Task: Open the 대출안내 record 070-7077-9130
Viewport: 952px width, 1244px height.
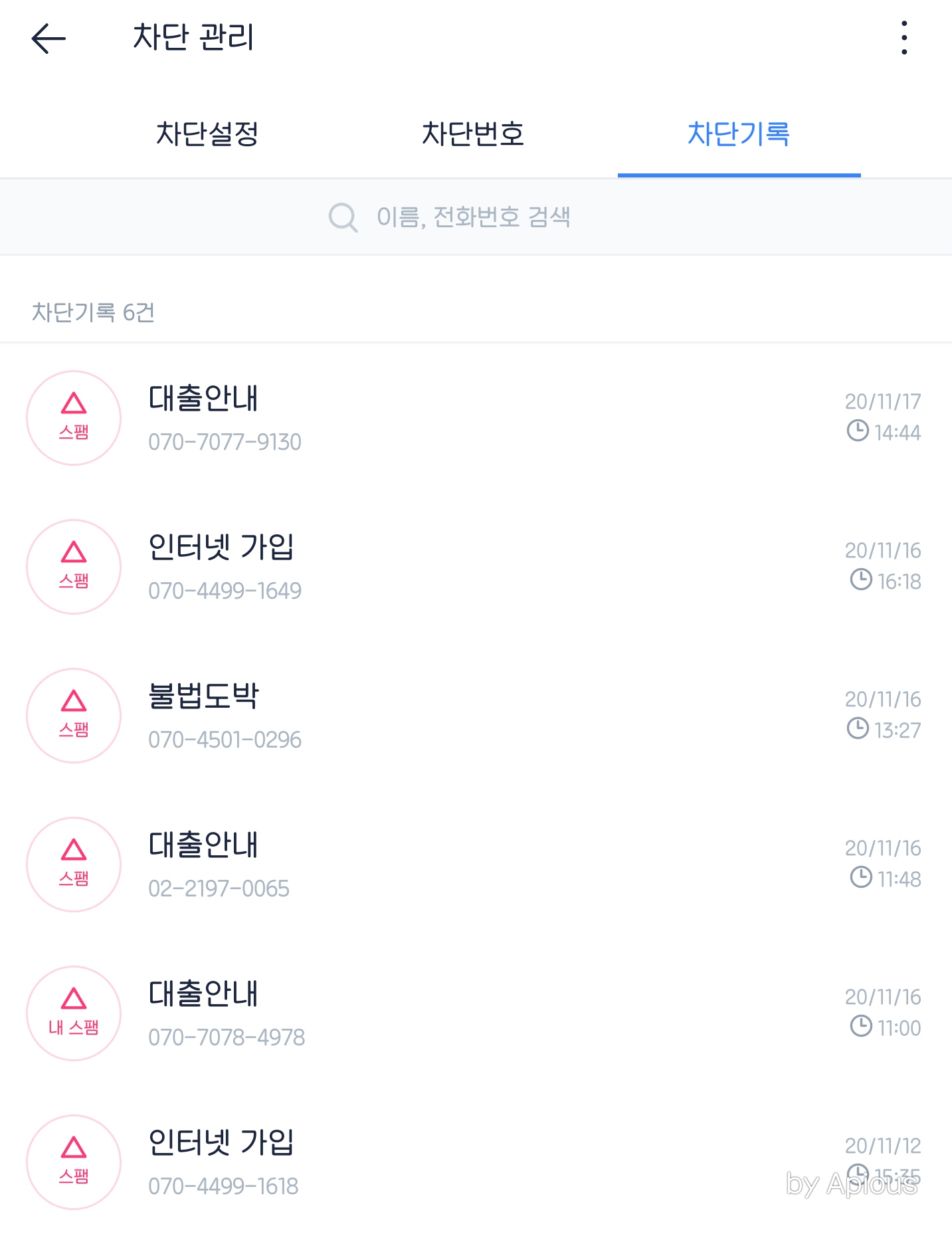Action: [476, 418]
